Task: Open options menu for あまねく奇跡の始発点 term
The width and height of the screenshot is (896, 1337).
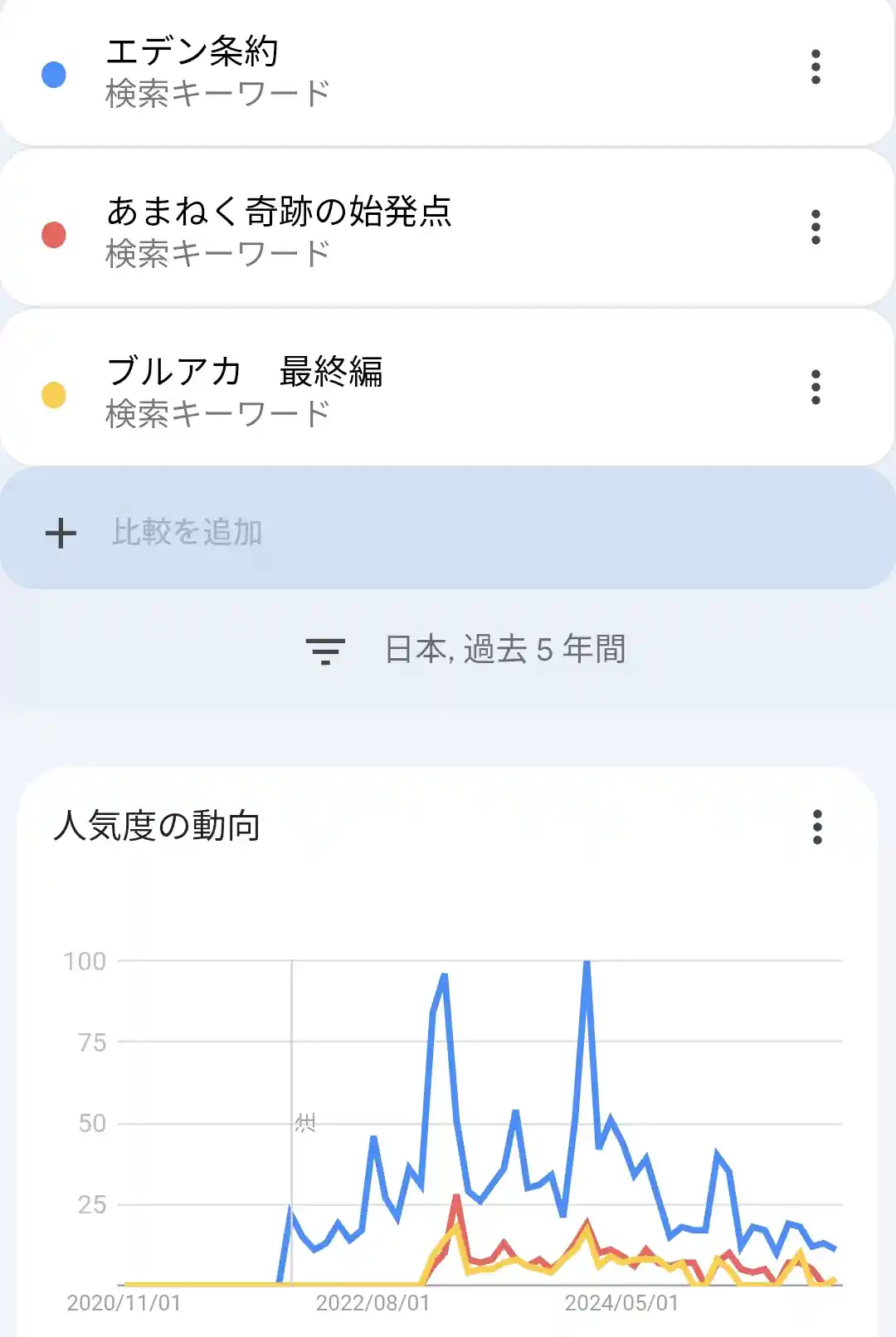Action: [x=816, y=227]
